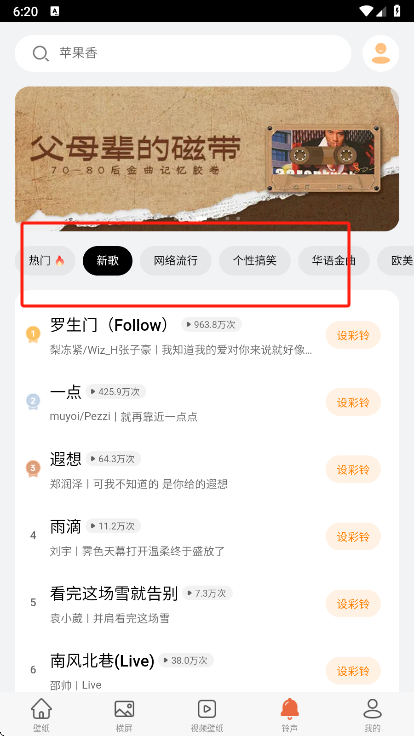The image size is (414, 736).
Task: Set 看完这场雪就告别 as ringback tone
Action: pos(353,604)
